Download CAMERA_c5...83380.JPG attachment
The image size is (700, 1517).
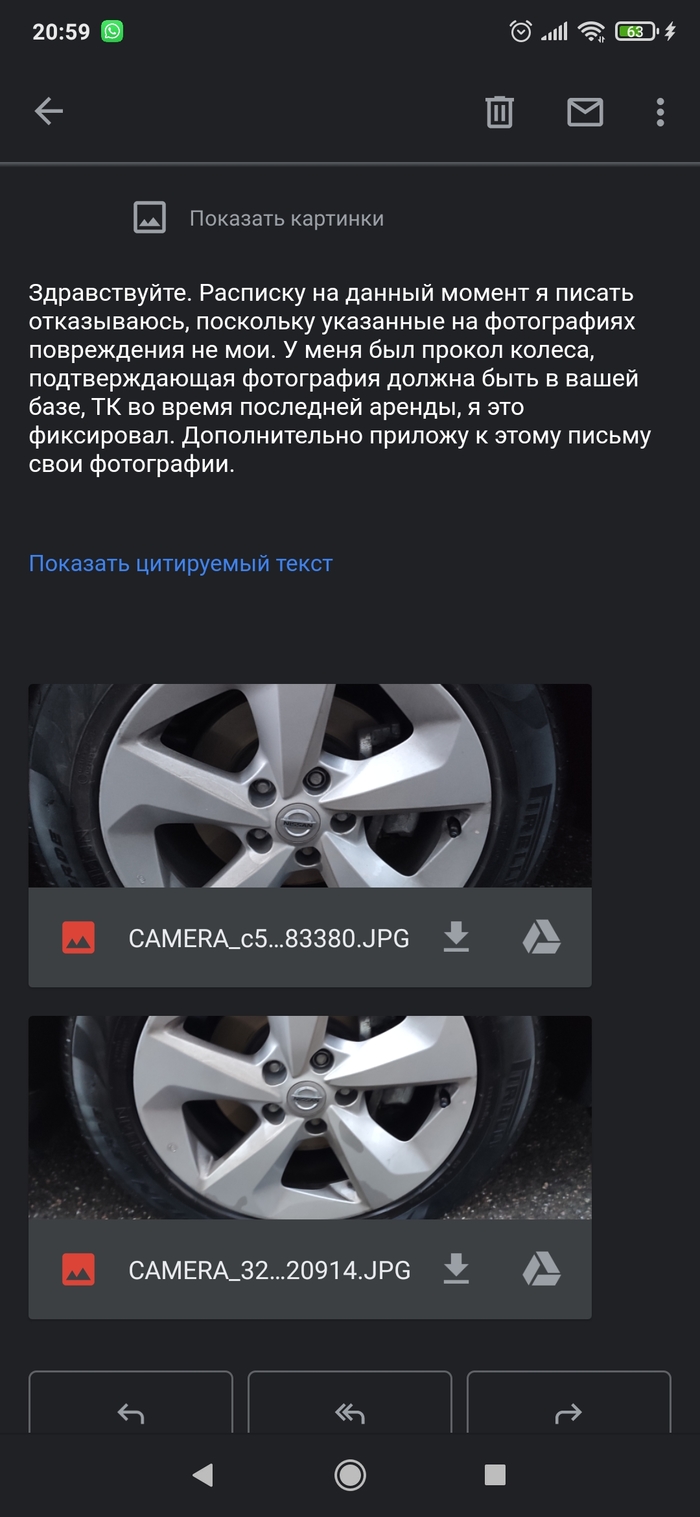click(x=456, y=938)
